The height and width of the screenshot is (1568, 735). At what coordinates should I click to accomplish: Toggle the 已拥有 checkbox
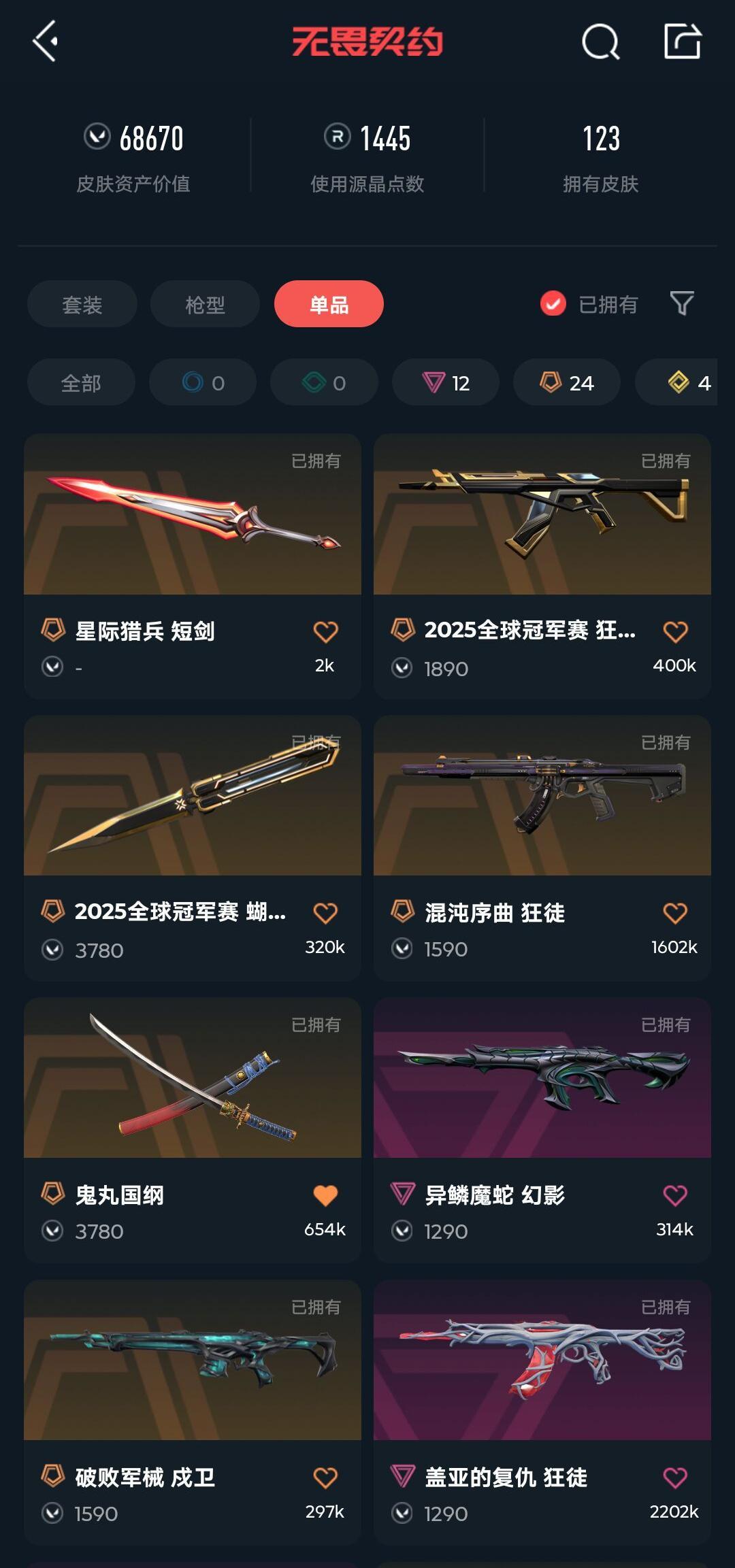[553, 303]
